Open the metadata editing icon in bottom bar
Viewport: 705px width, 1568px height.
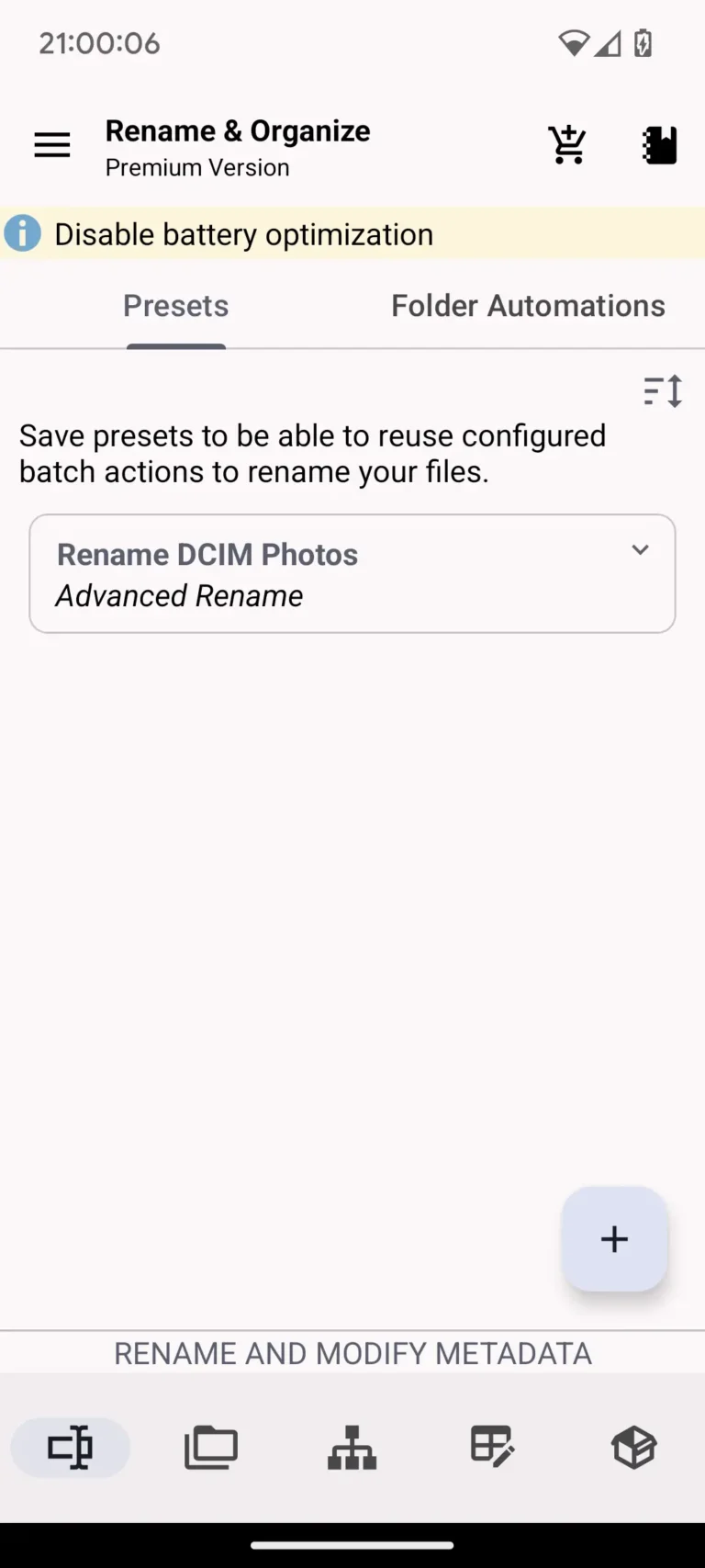pyautogui.click(x=493, y=1447)
